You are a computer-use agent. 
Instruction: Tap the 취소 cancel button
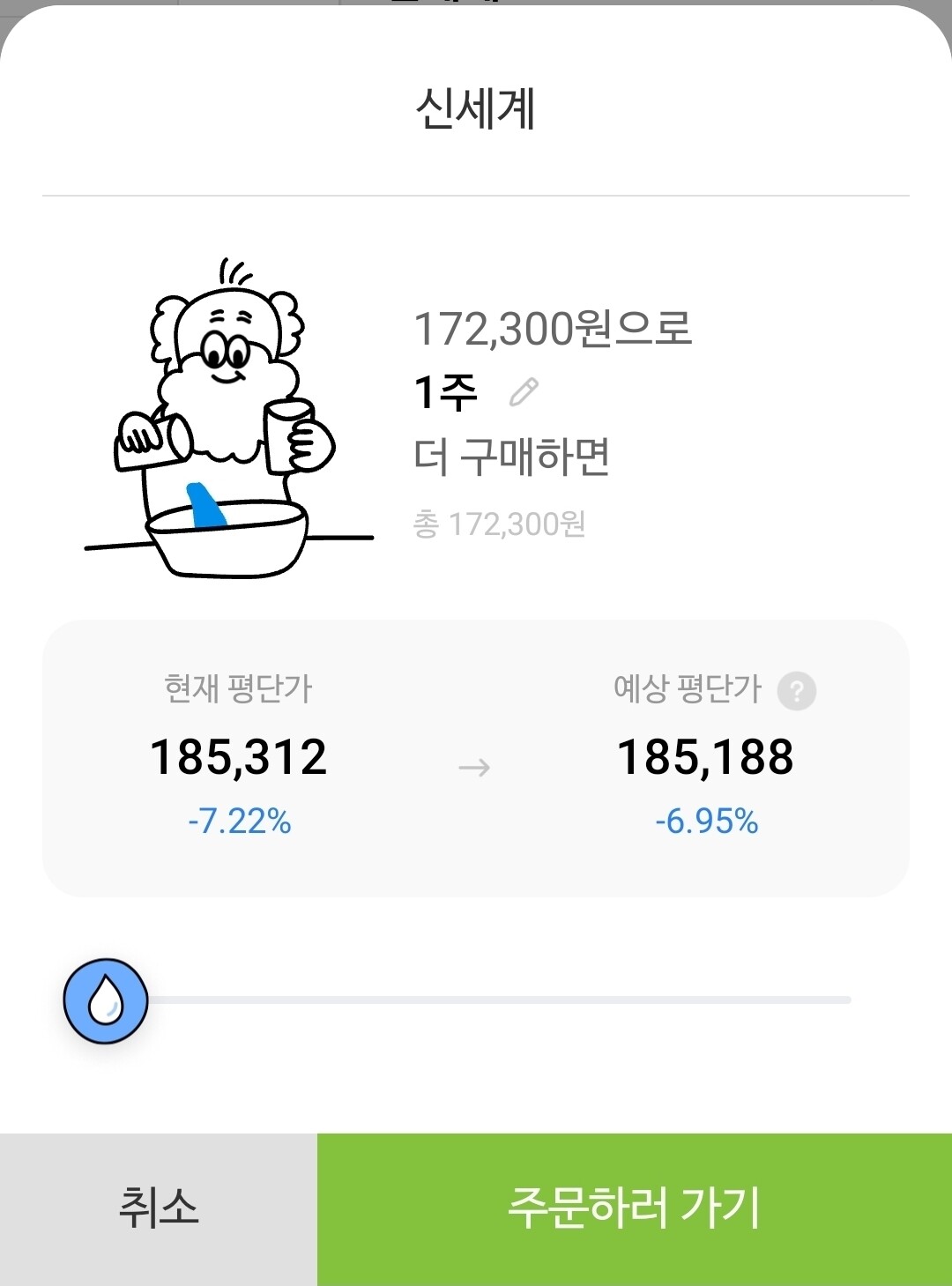click(x=157, y=1209)
